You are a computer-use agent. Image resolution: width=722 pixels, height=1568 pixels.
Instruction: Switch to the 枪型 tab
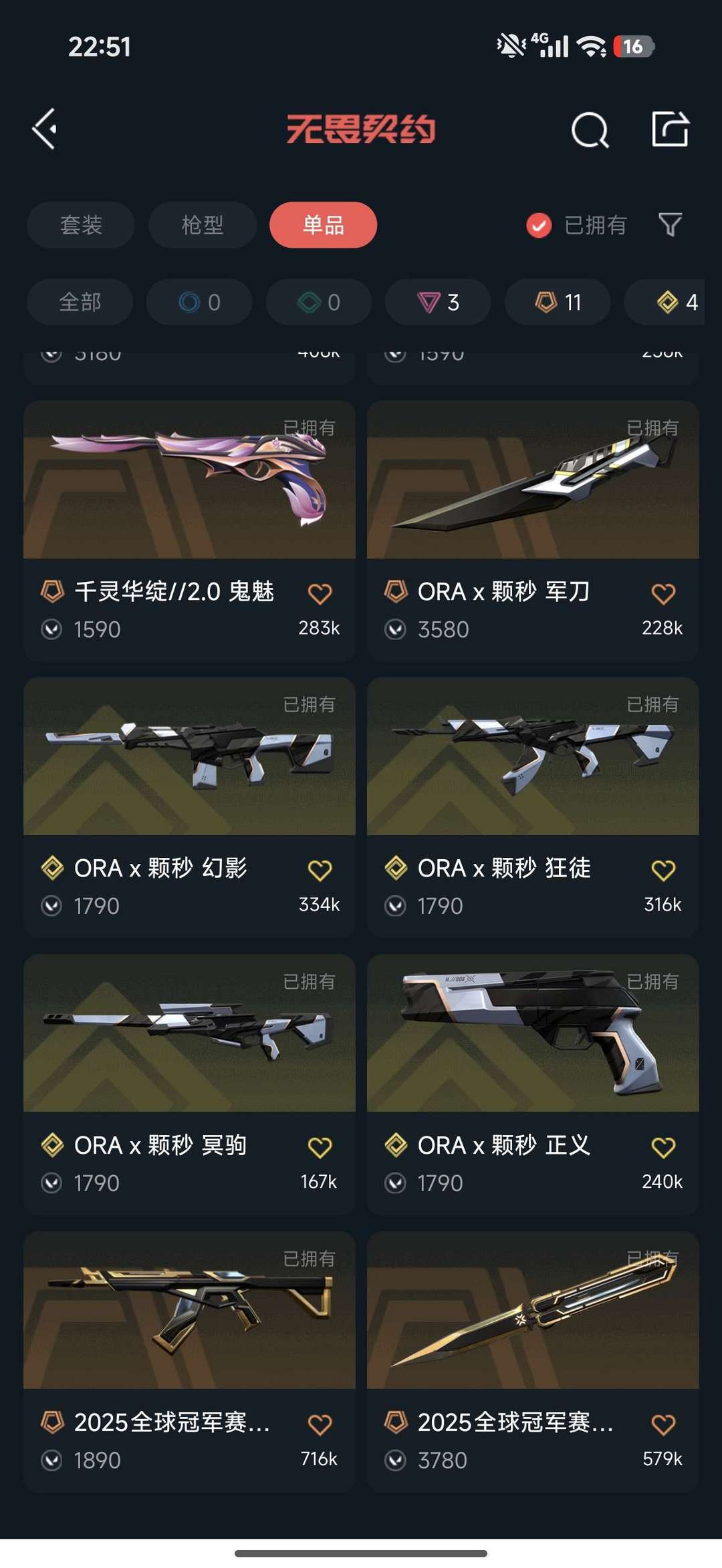tap(203, 225)
